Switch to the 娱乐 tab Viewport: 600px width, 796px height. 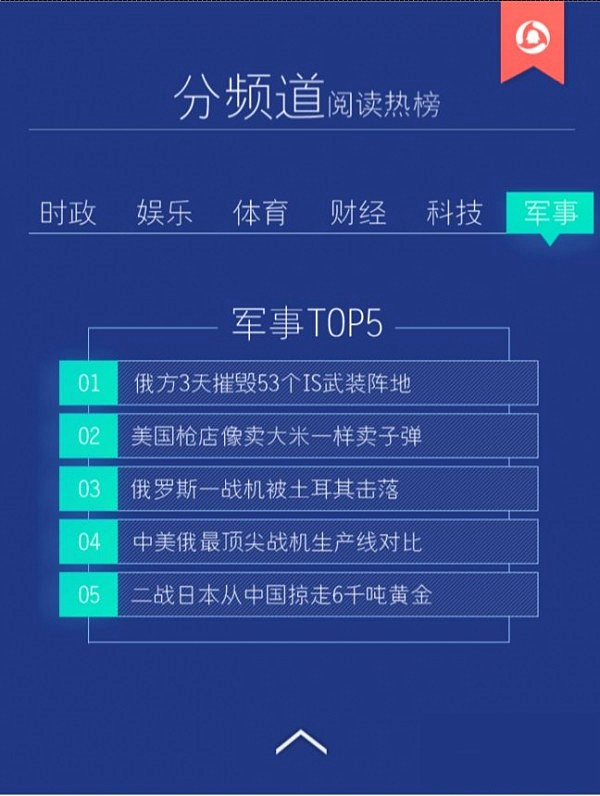(x=164, y=212)
